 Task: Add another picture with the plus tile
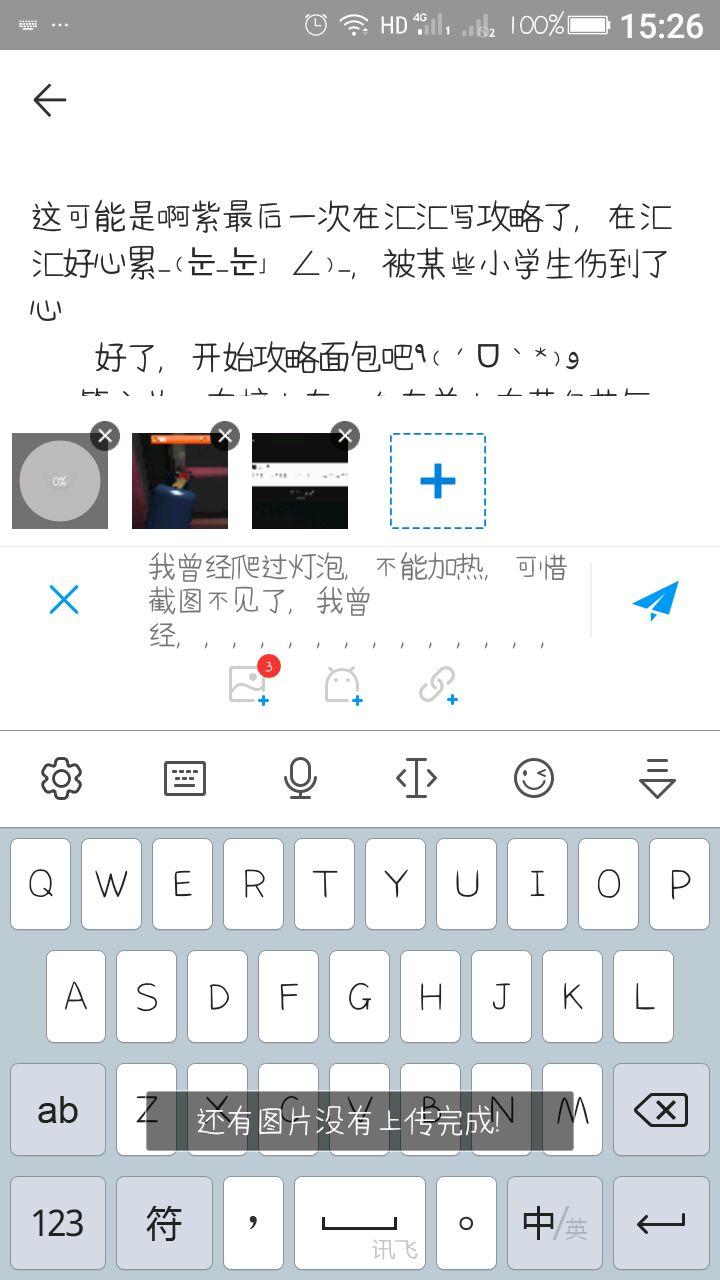[438, 481]
